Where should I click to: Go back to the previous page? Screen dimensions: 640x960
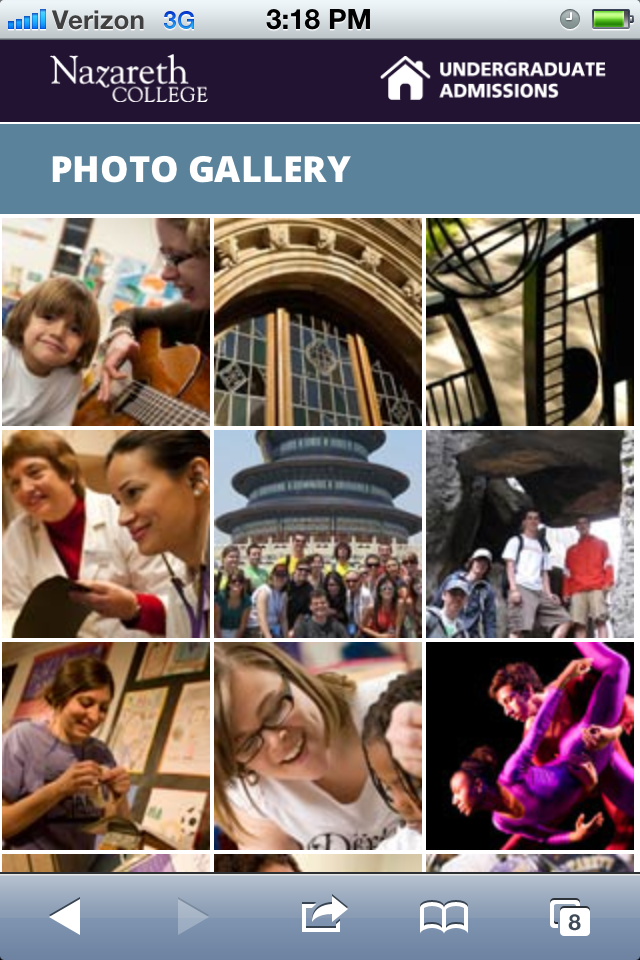click(x=65, y=916)
